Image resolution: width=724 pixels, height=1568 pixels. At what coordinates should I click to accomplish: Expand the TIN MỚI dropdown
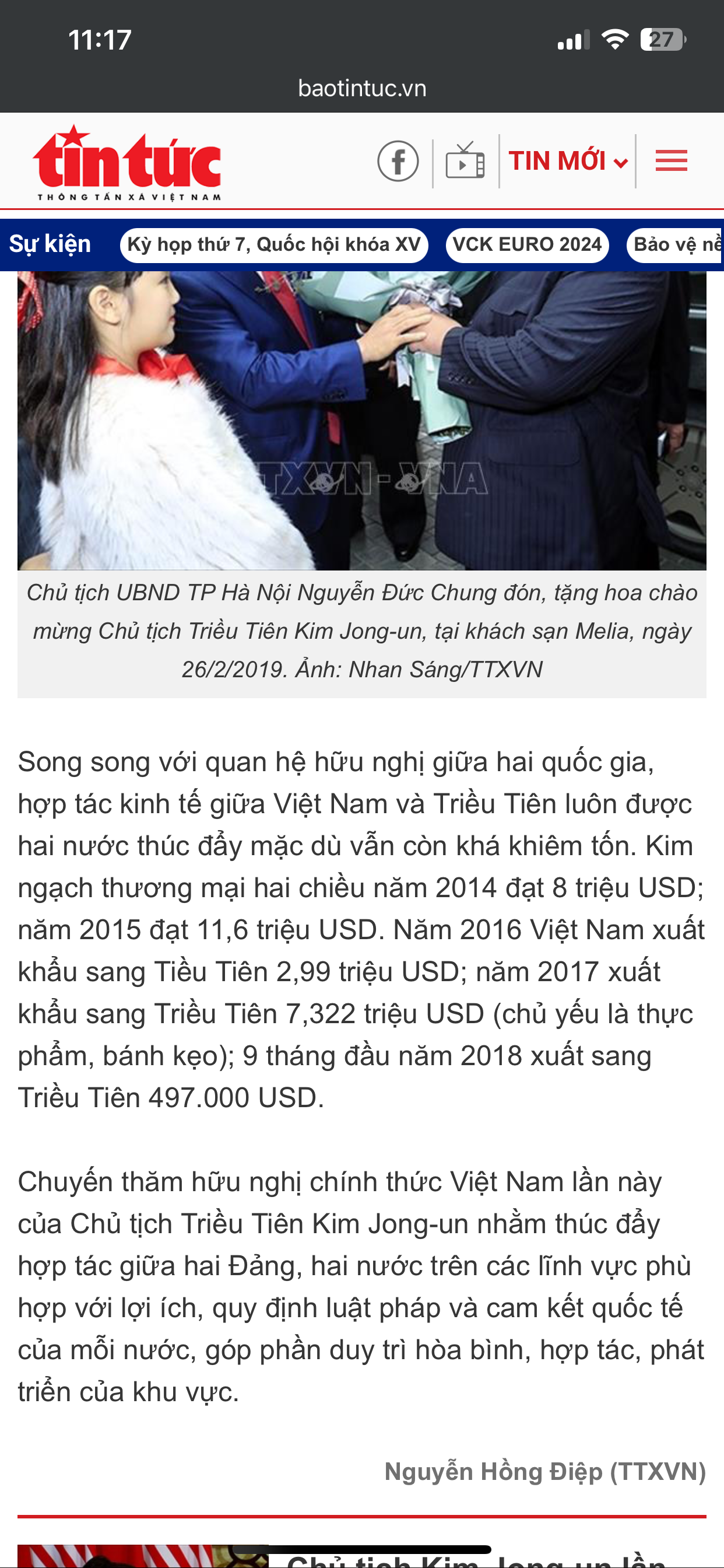pyautogui.click(x=567, y=162)
